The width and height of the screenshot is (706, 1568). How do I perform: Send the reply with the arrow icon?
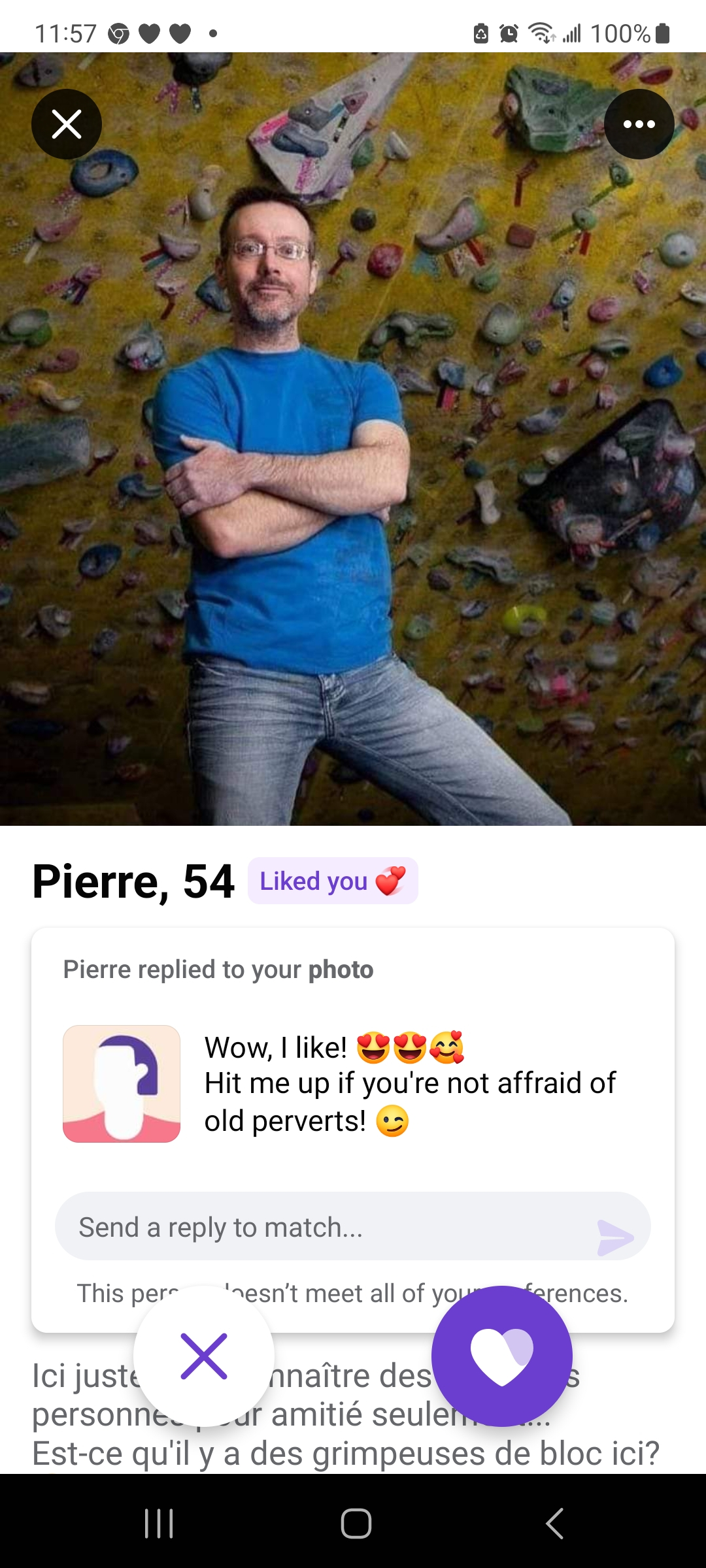(615, 1237)
